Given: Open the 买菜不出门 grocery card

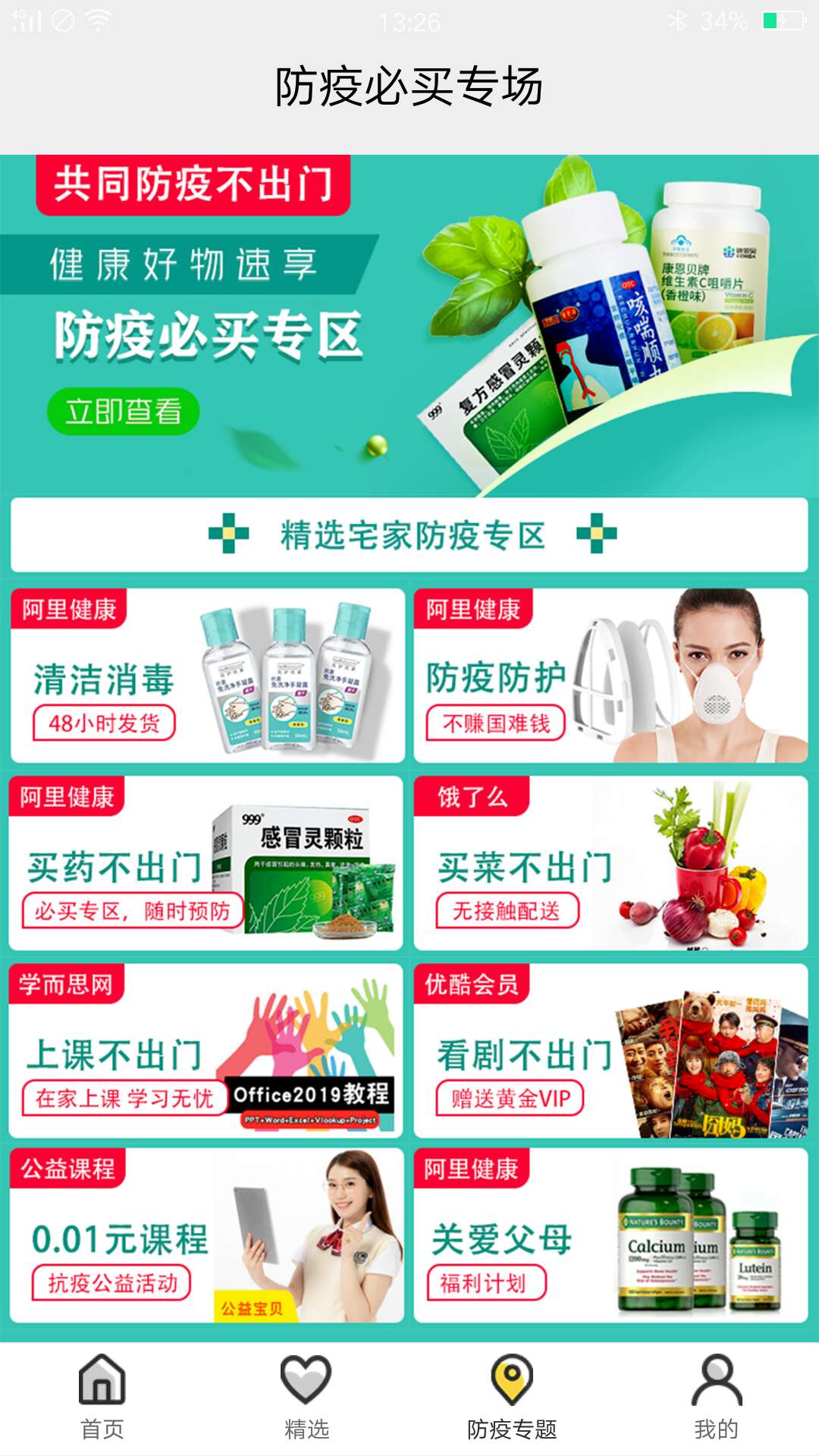Looking at the screenshot, I should click(610, 863).
